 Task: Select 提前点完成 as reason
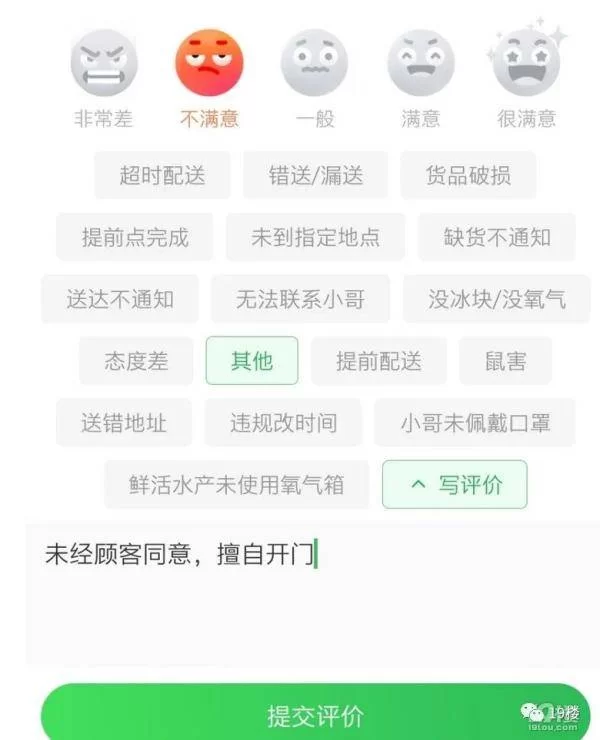tap(135, 238)
